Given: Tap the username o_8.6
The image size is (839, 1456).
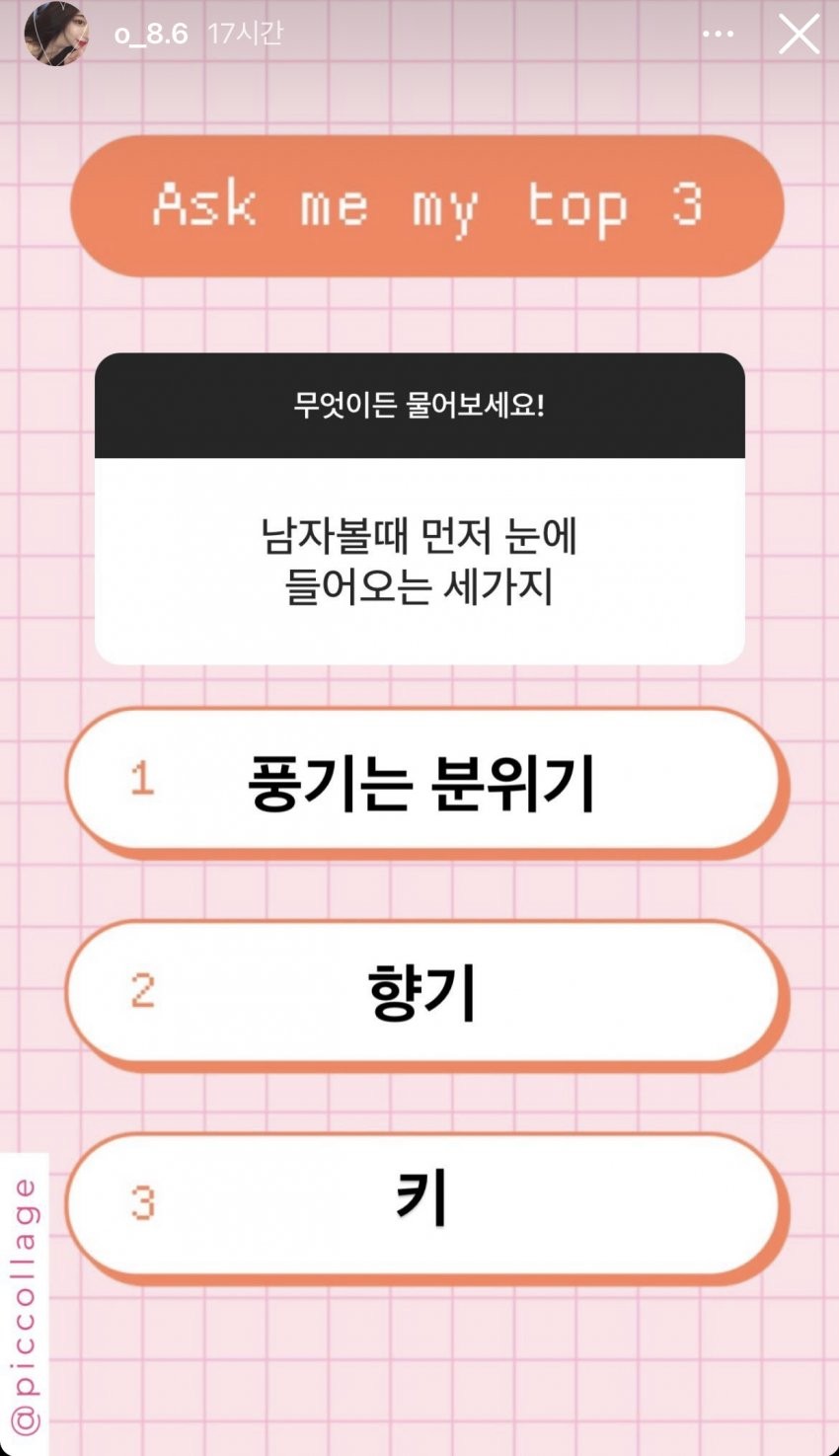Looking at the screenshot, I should coord(150,35).
